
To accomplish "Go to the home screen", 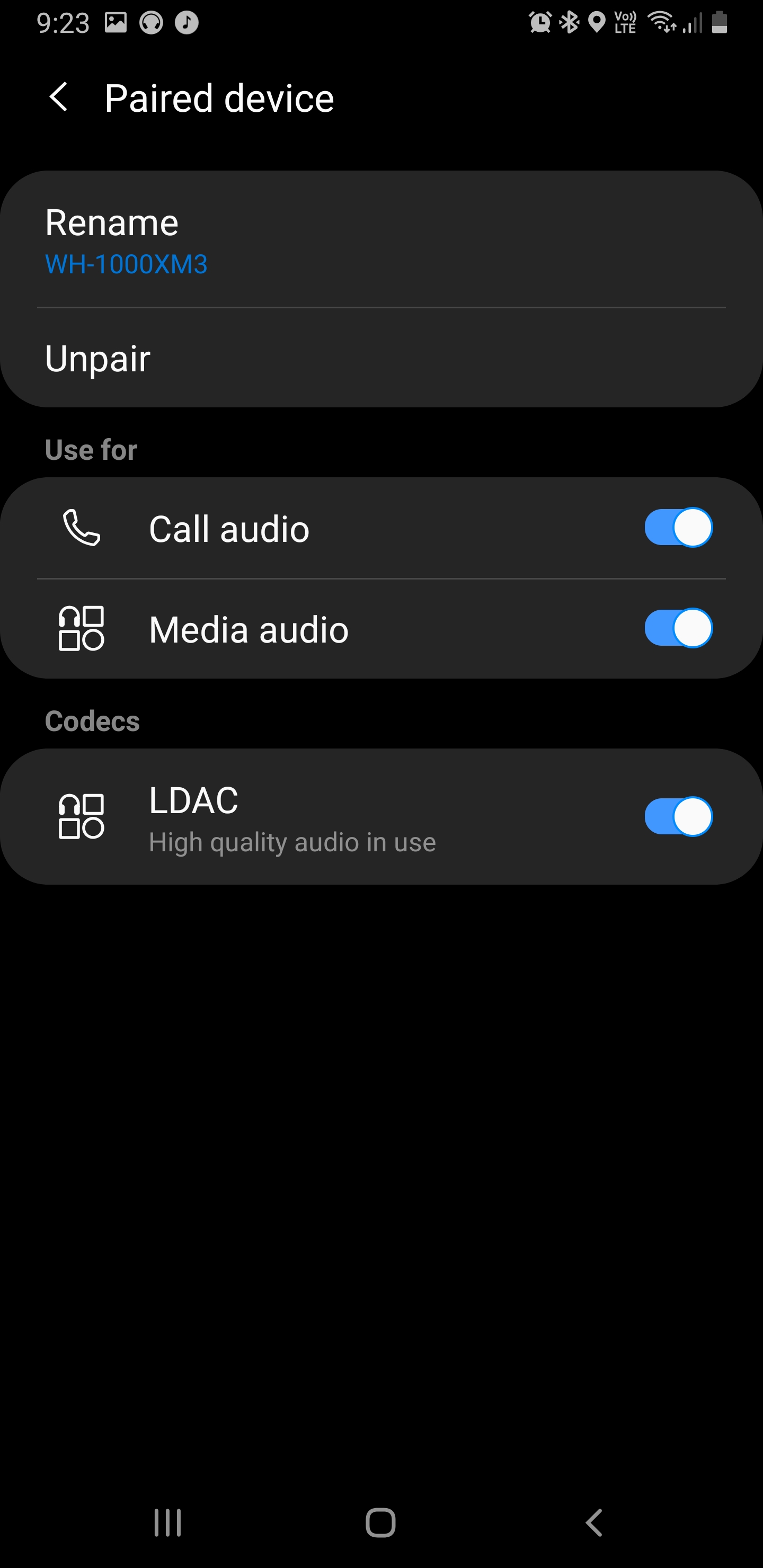I will tap(380, 1523).
